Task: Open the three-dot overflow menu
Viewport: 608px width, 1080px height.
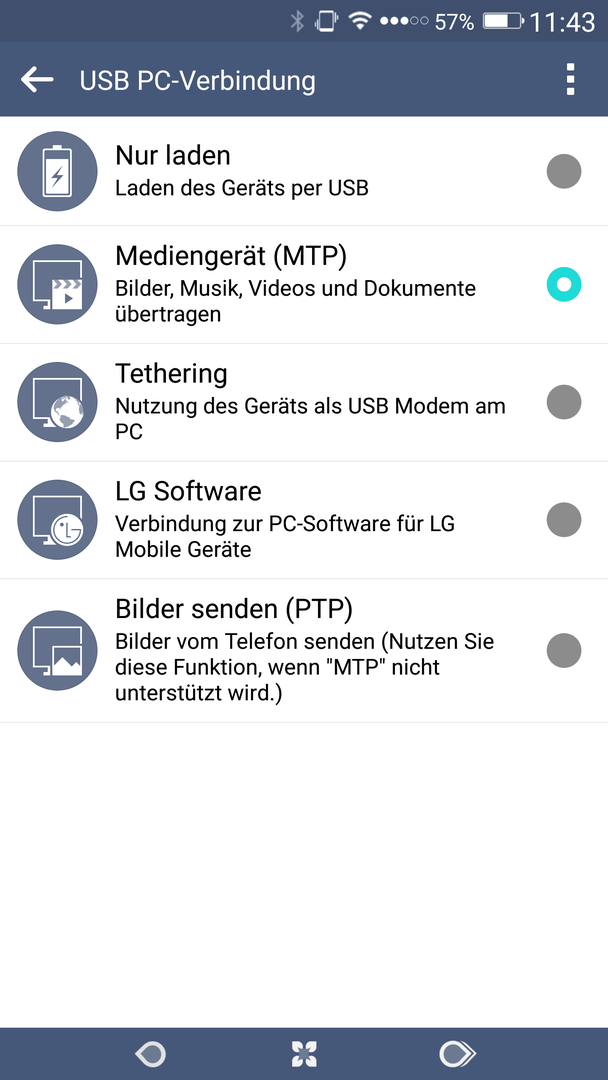Action: pyautogui.click(x=569, y=80)
